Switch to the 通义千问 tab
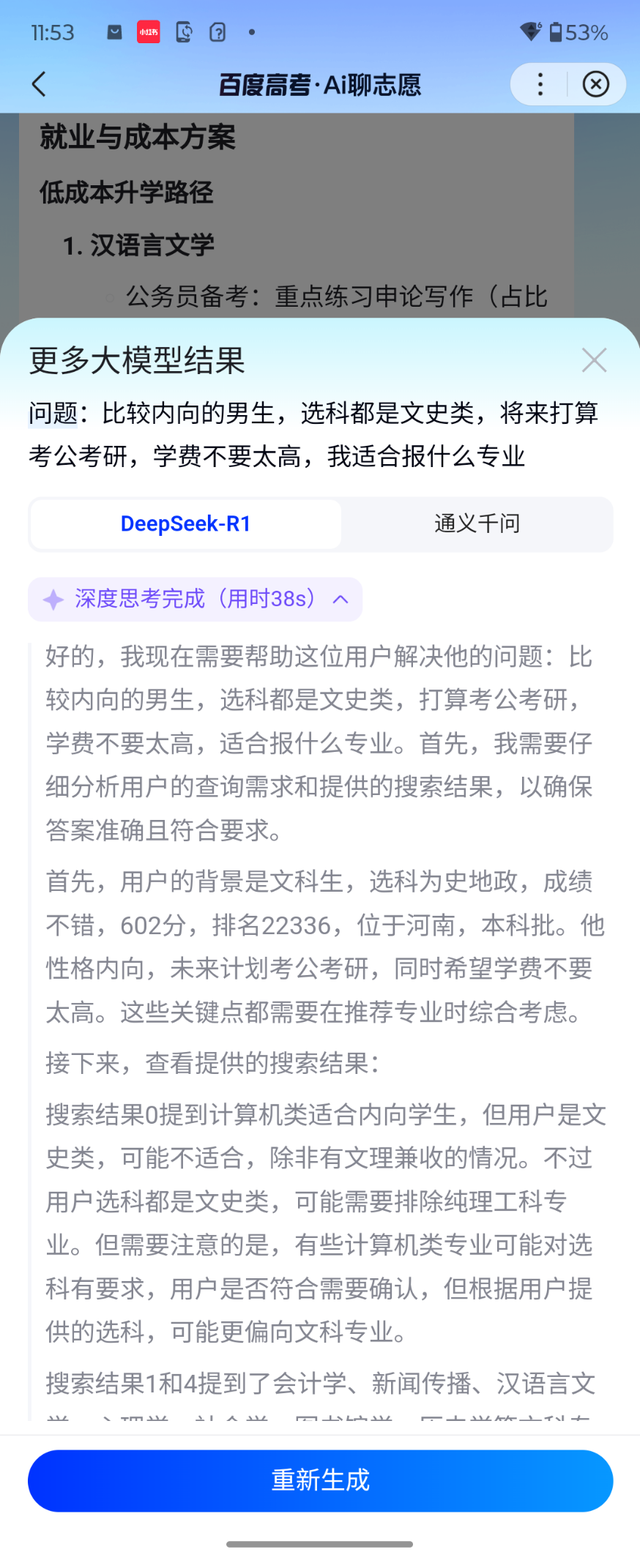The image size is (640, 1563). (x=477, y=524)
